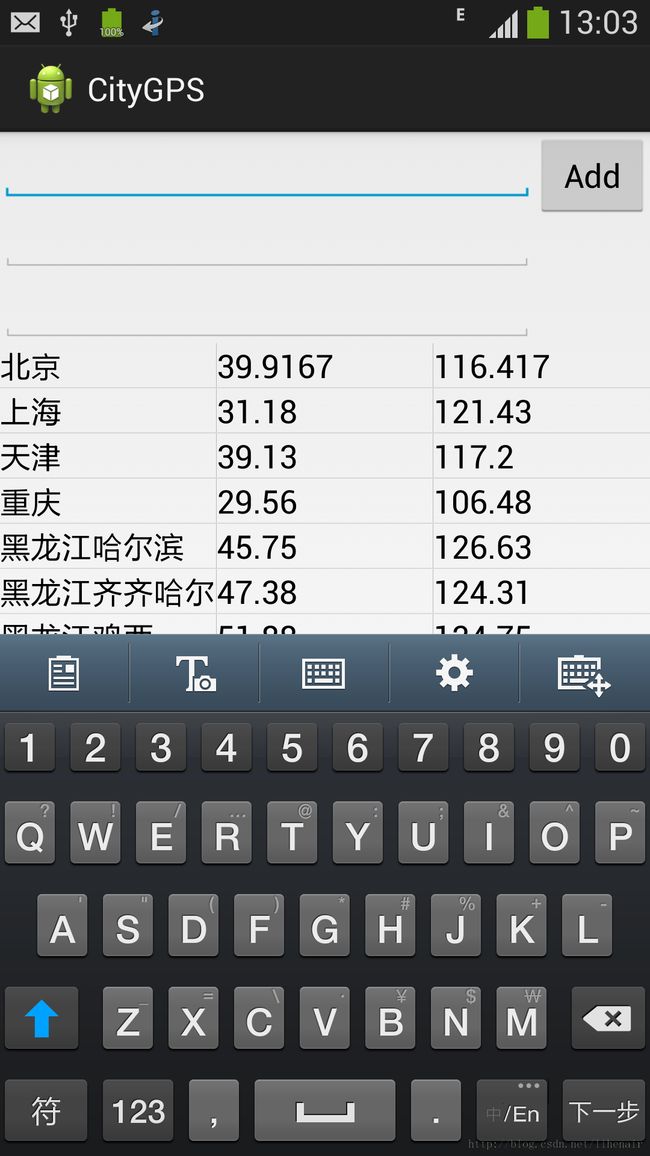Open the 符 symbols key
The image size is (650, 1156).
click(x=46, y=1110)
